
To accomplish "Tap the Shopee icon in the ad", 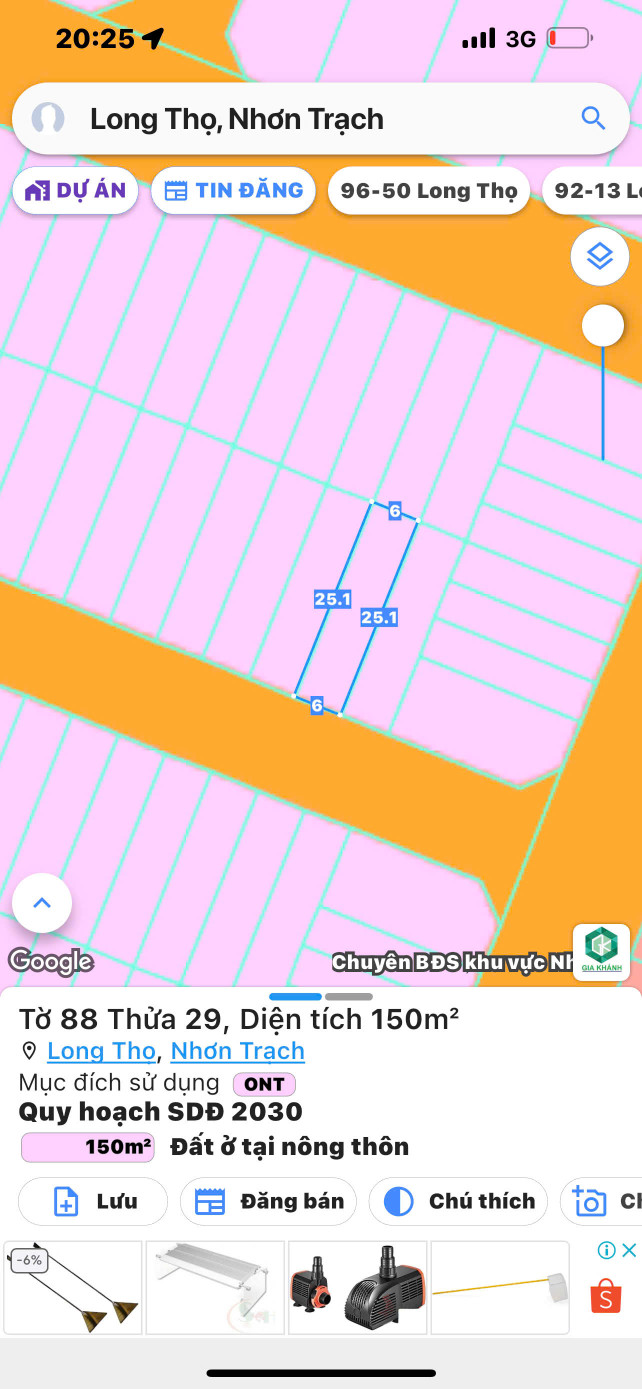I will [x=605, y=1297].
